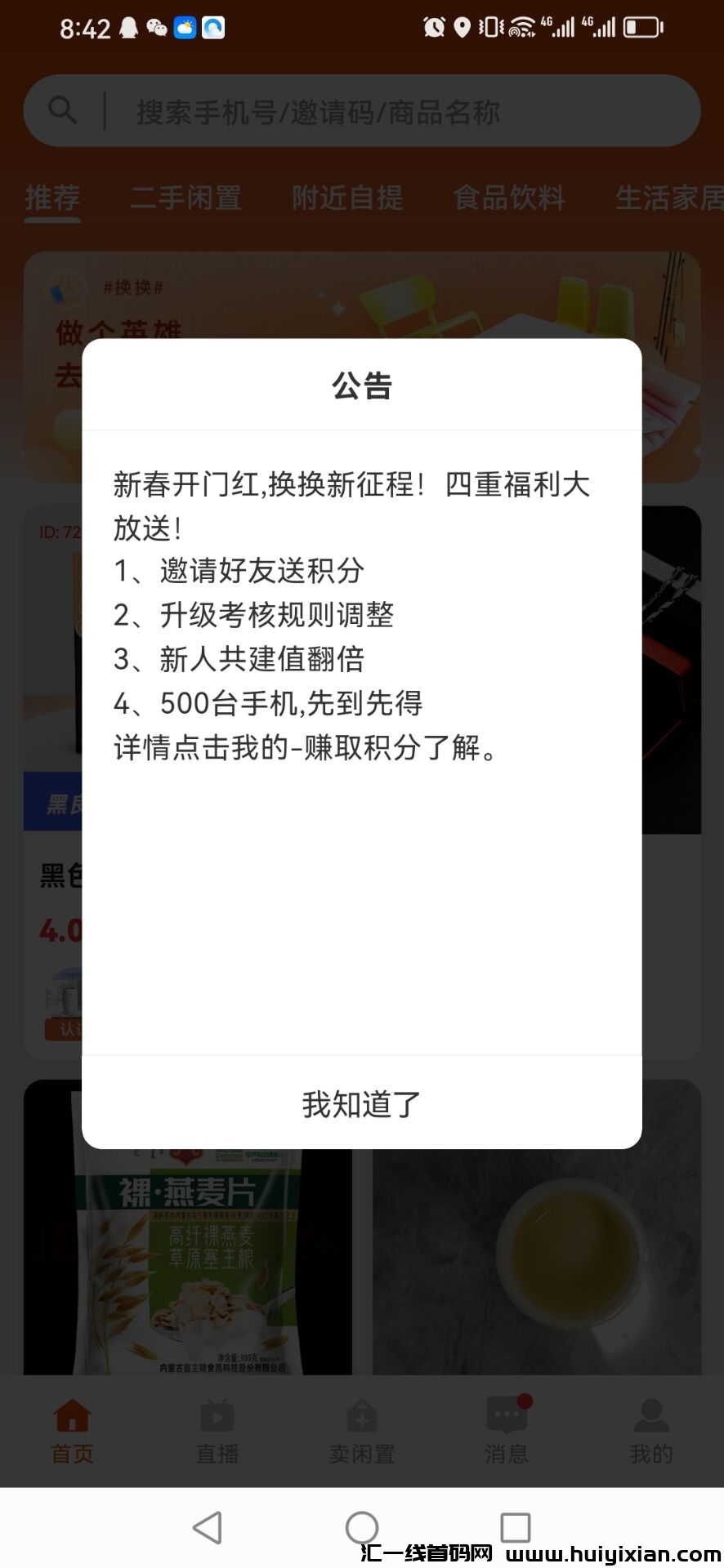Open the 生活家居 category
The image size is (724, 1568).
670,198
